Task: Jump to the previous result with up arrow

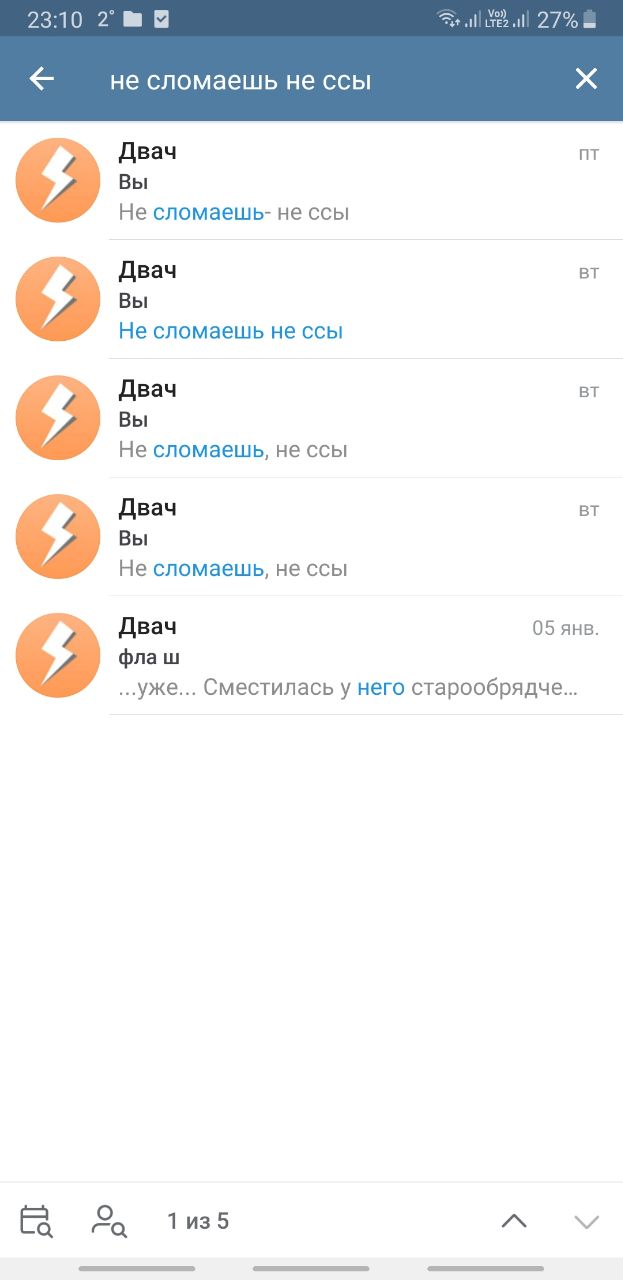Action: 514,1221
